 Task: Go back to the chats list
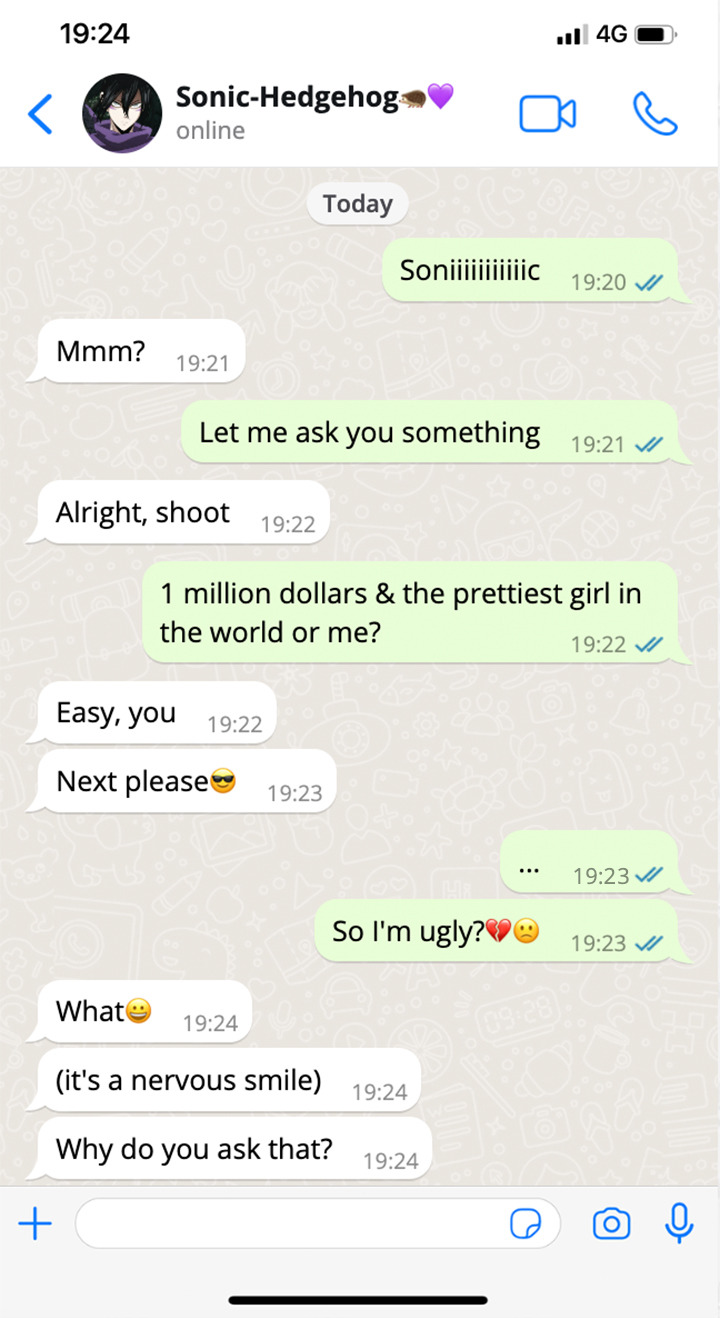coord(40,113)
